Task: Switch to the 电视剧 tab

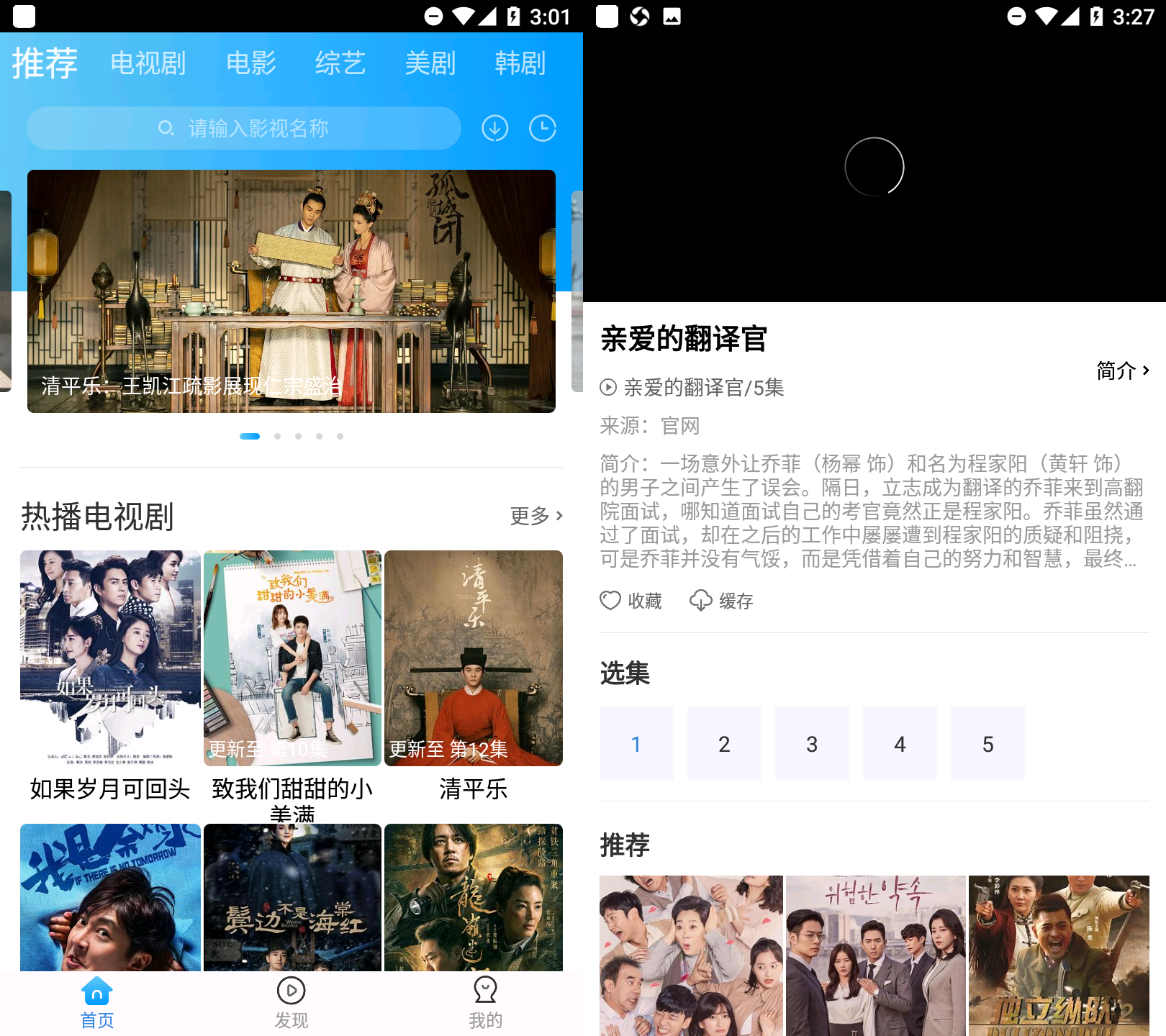Action: [x=148, y=63]
